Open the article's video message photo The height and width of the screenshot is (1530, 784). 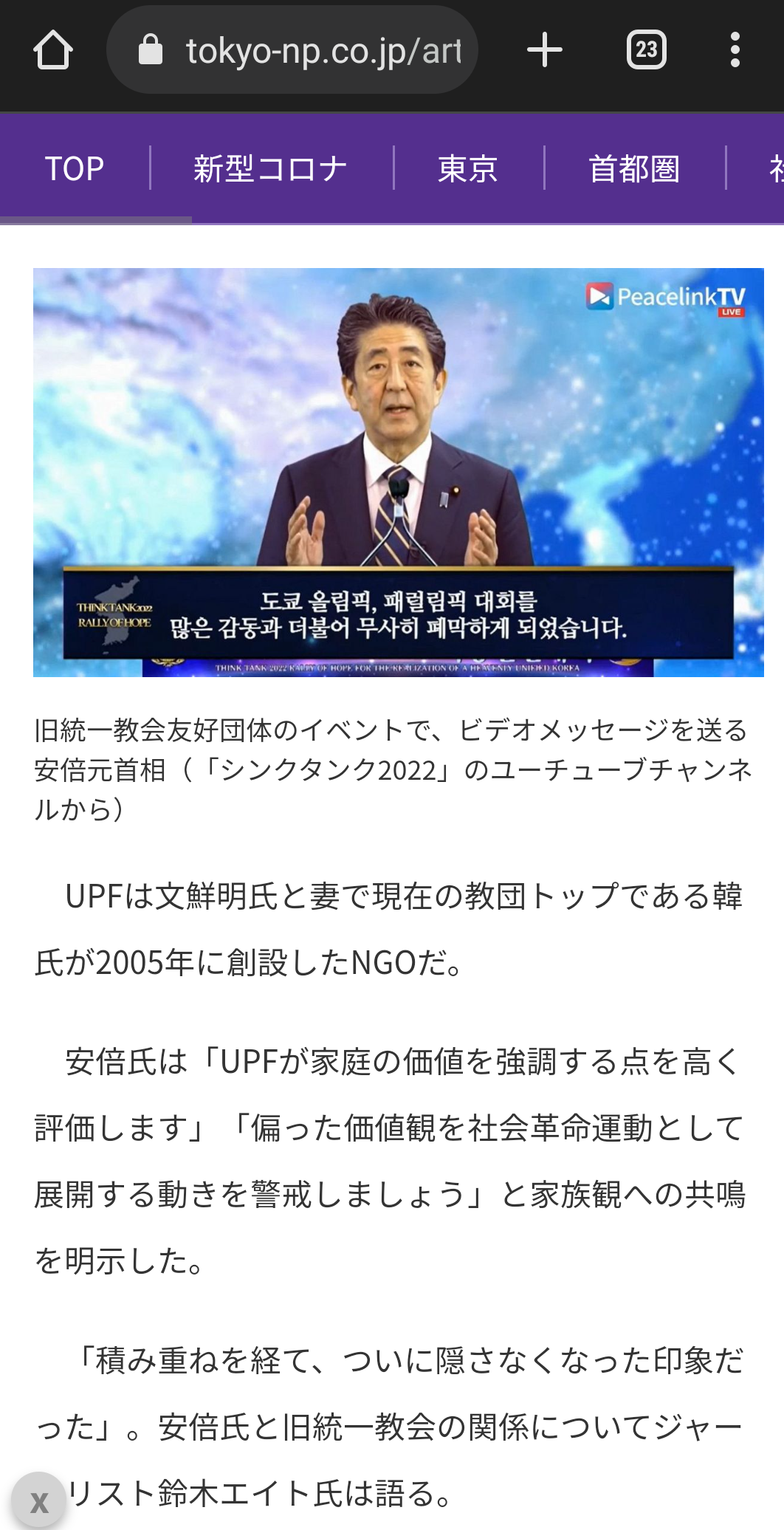[399, 473]
